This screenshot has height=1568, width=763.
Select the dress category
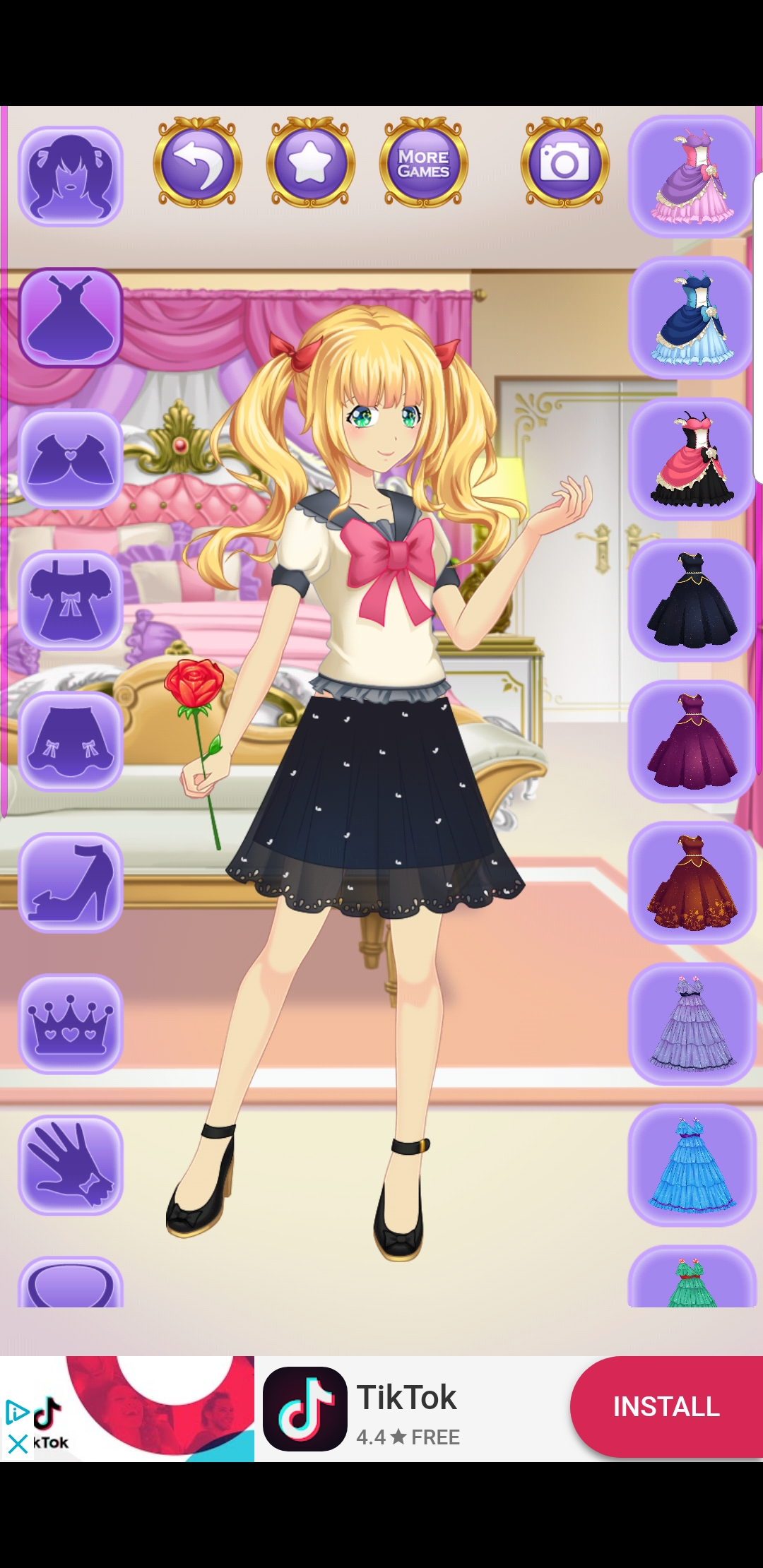[x=71, y=318]
